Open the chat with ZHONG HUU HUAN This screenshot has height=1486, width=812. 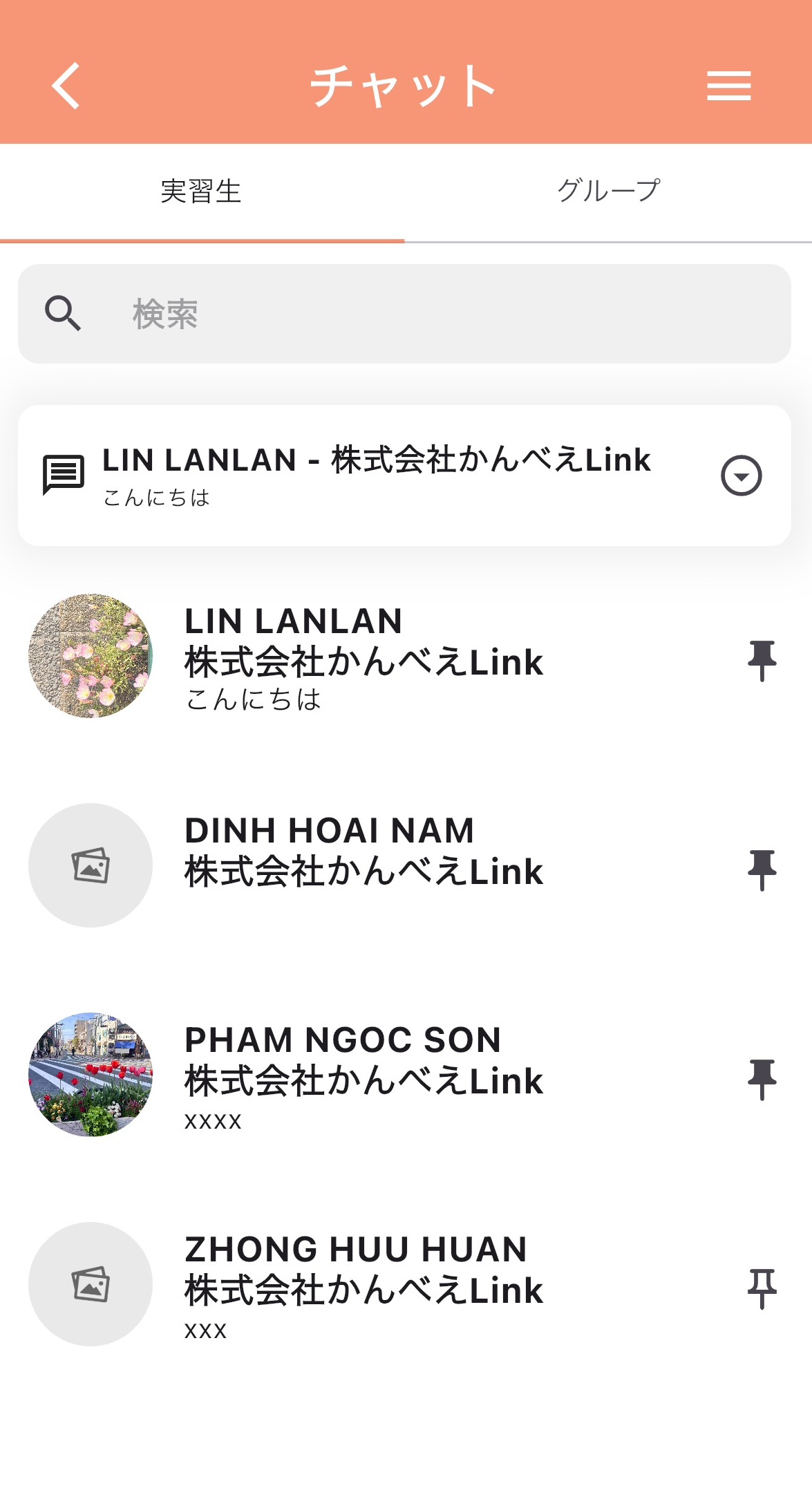click(x=363, y=1284)
